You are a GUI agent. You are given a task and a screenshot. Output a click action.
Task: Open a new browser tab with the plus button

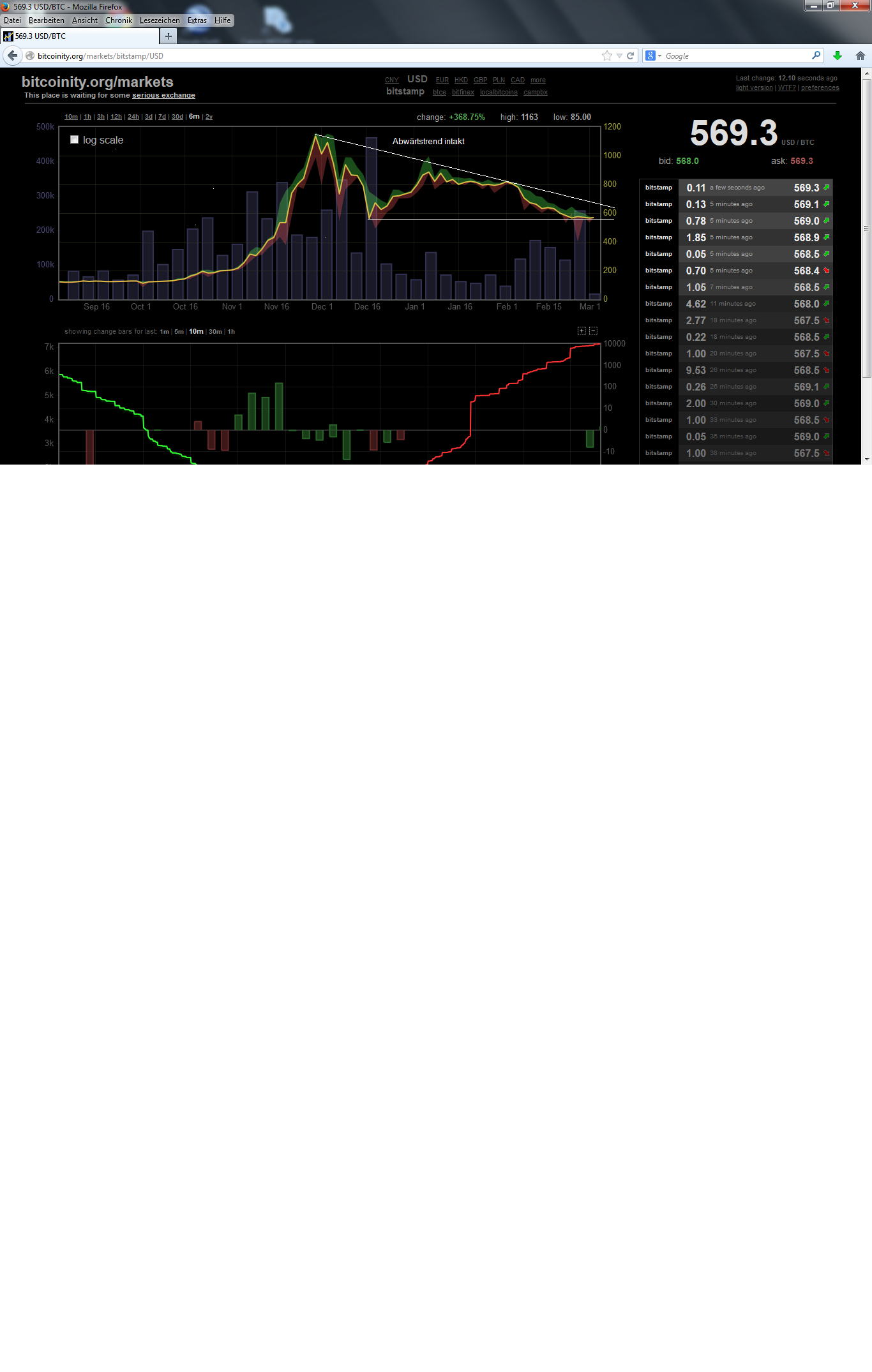click(168, 36)
